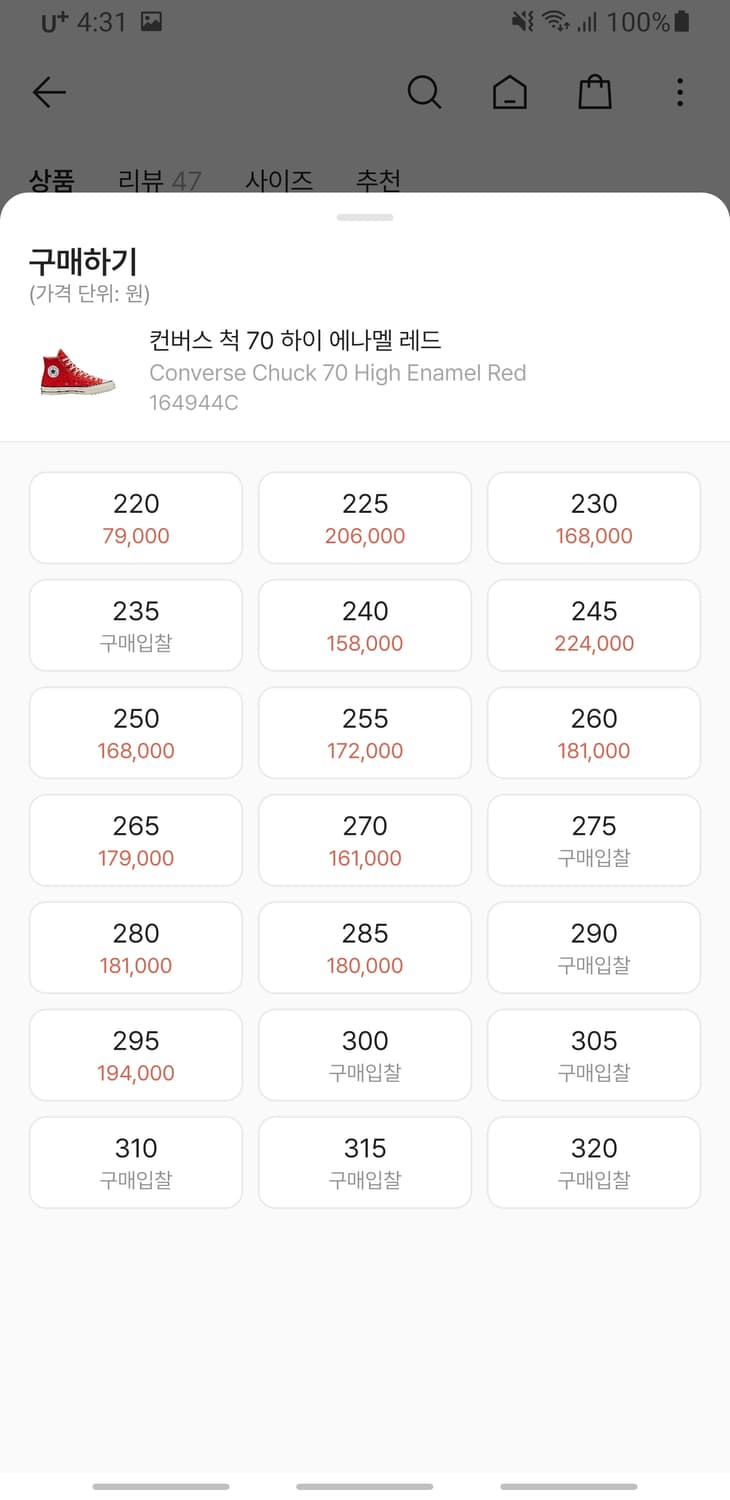Select the 추천 tab
The image size is (730, 1500).
tap(379, 181)
